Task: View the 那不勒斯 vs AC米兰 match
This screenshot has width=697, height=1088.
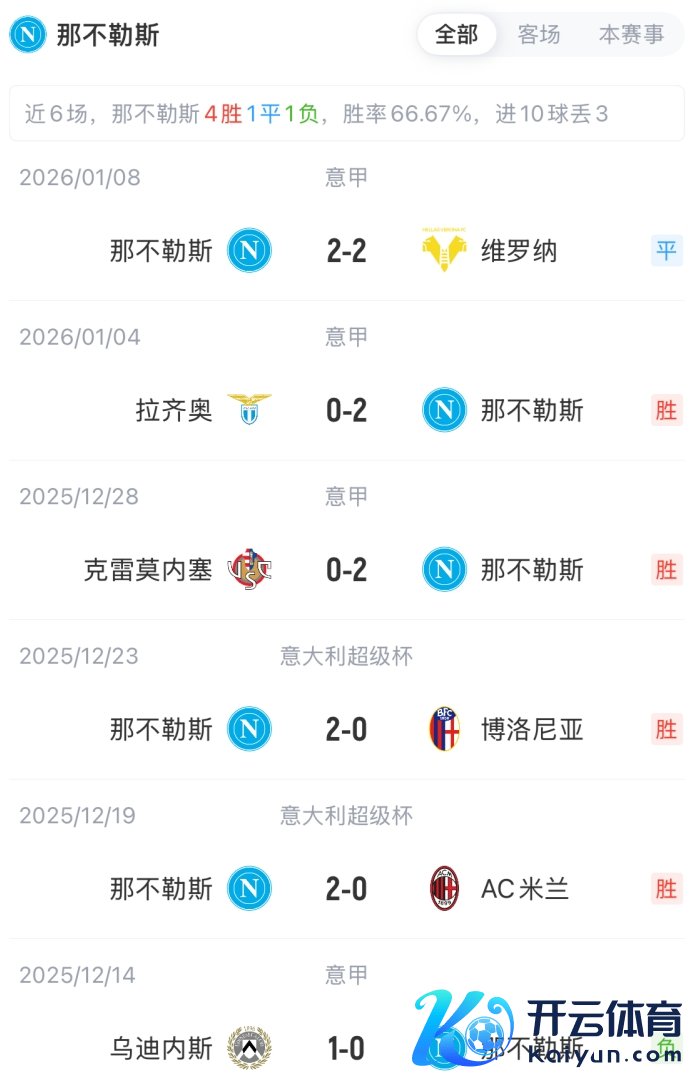Action: point(346,888)
